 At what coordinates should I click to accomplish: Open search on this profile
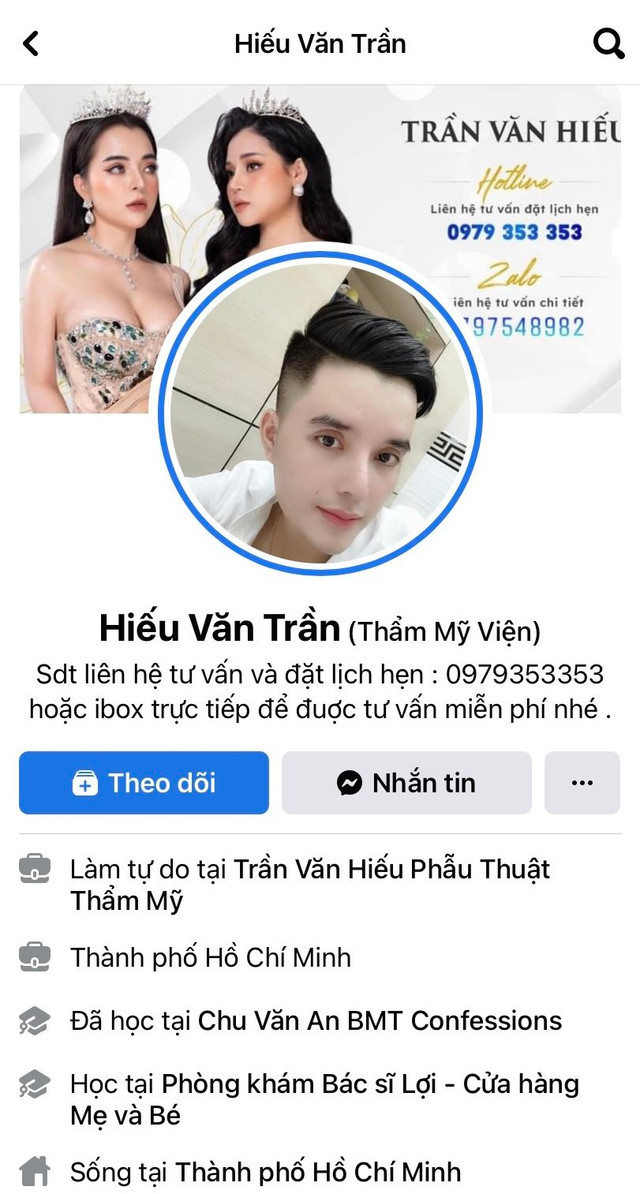(608, 43)
